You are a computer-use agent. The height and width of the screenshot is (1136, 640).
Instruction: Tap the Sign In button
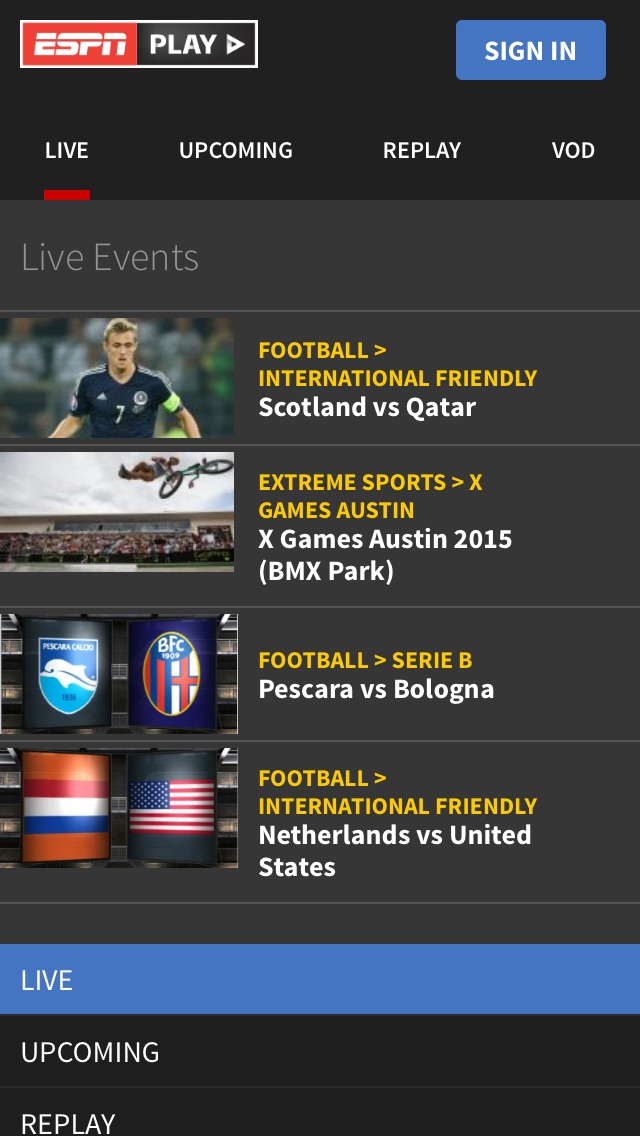530,50
